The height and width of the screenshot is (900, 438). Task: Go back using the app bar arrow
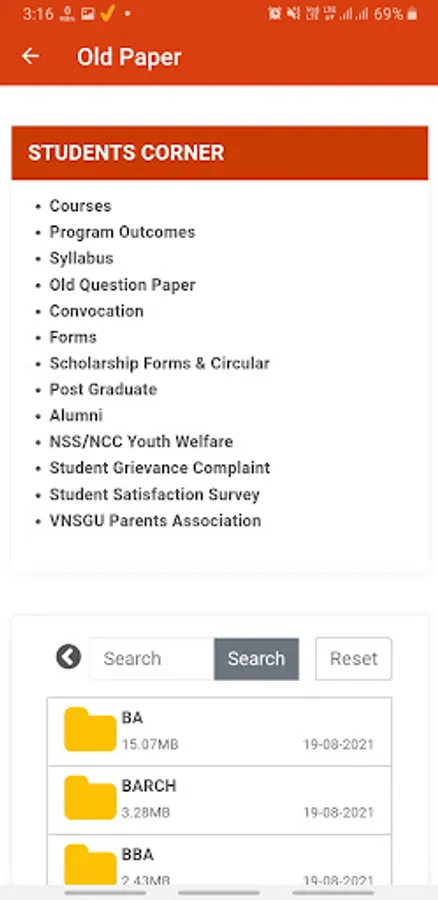pyautogui.click(x=30, y=56)
